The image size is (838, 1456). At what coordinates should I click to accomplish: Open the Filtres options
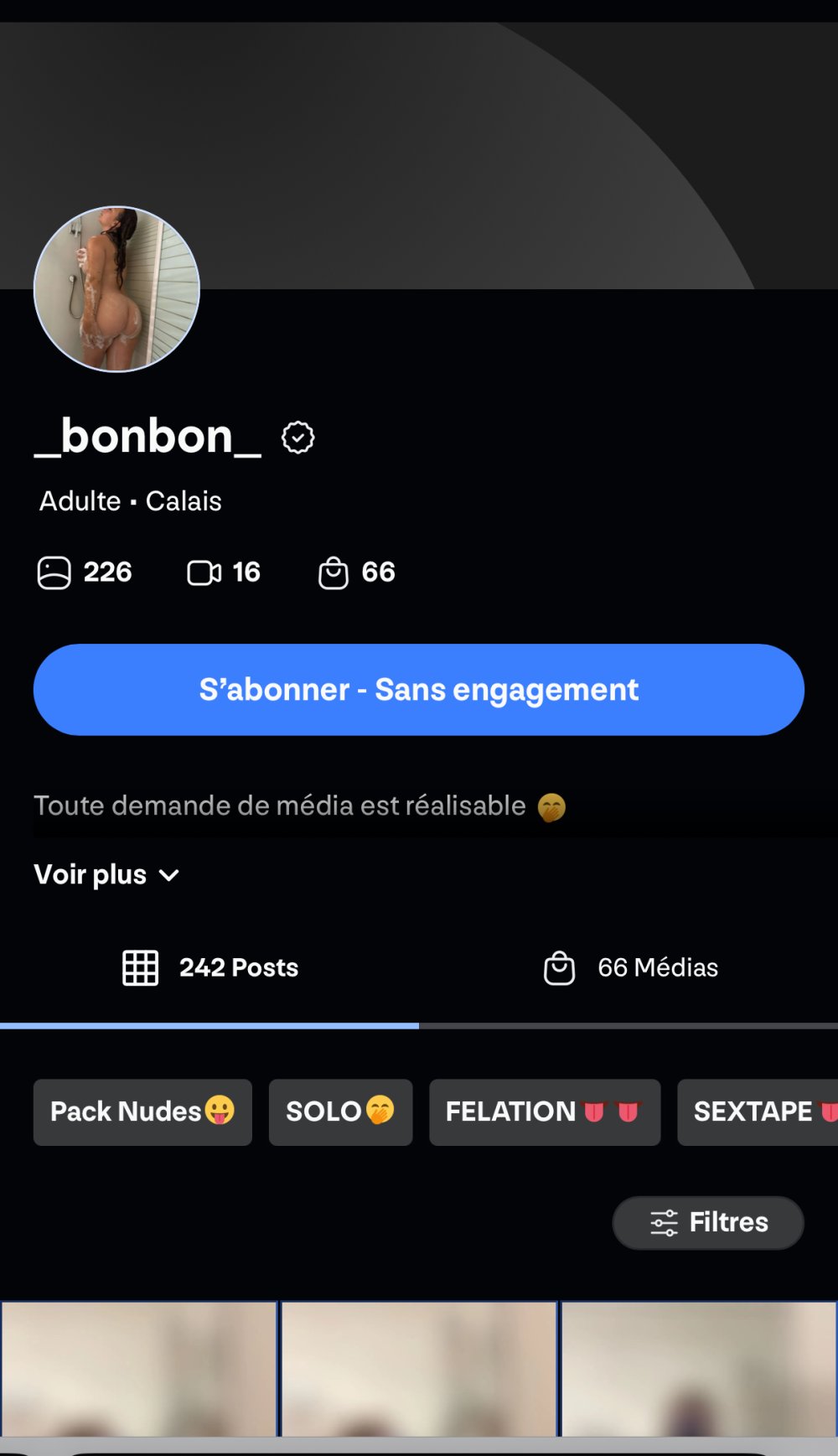(x=708, y=1222)
